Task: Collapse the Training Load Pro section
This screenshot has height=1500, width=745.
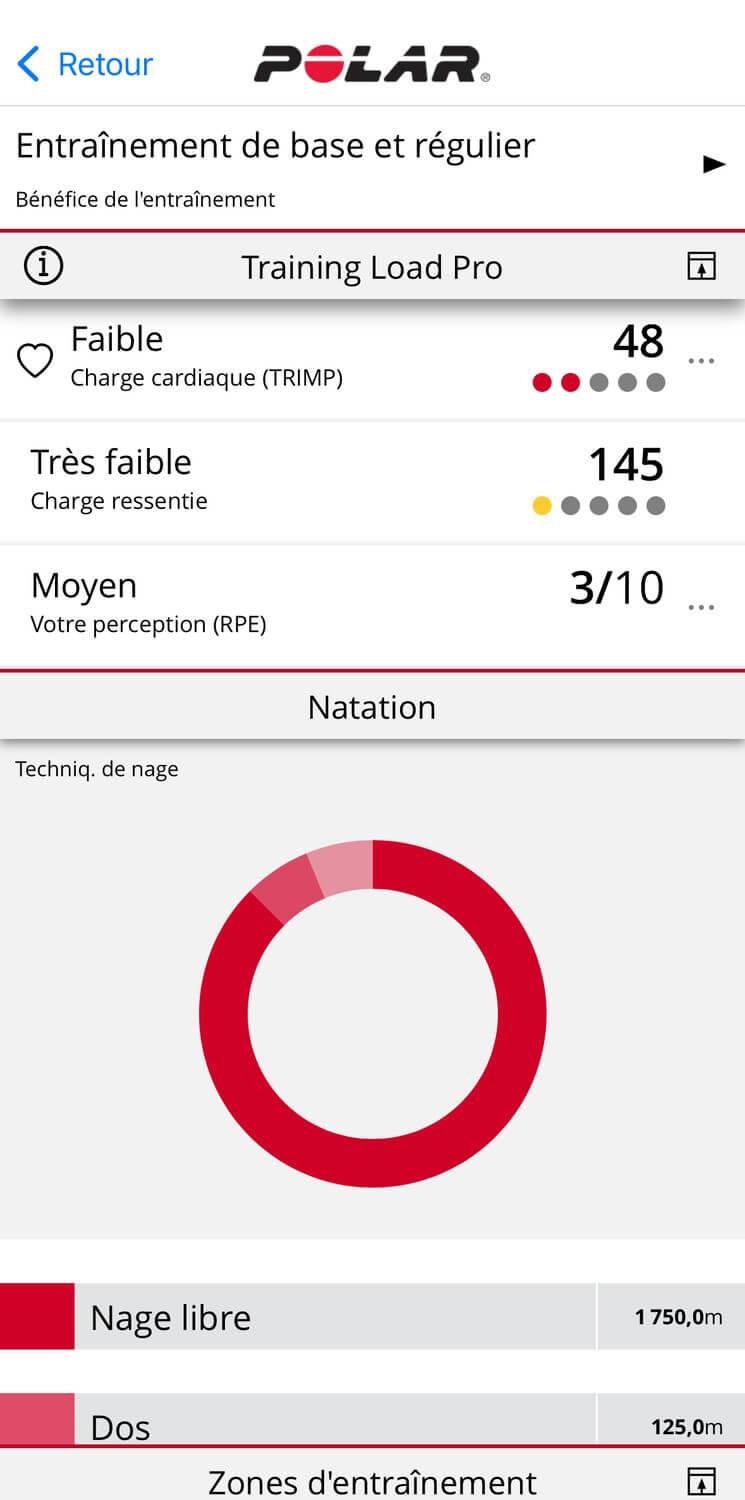Action: pos(702,267)
